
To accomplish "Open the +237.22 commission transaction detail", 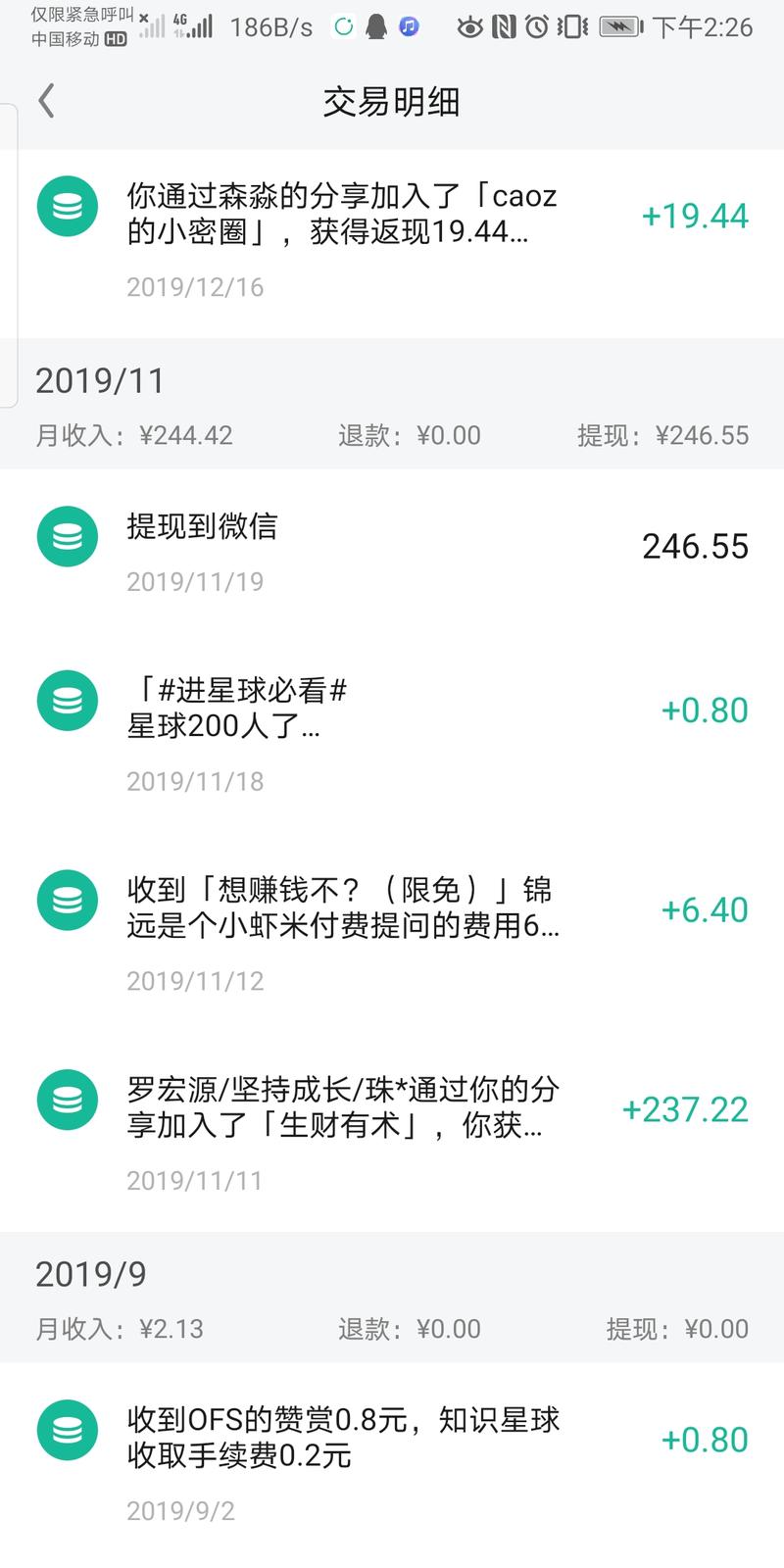I will (x=392, y=1107).
